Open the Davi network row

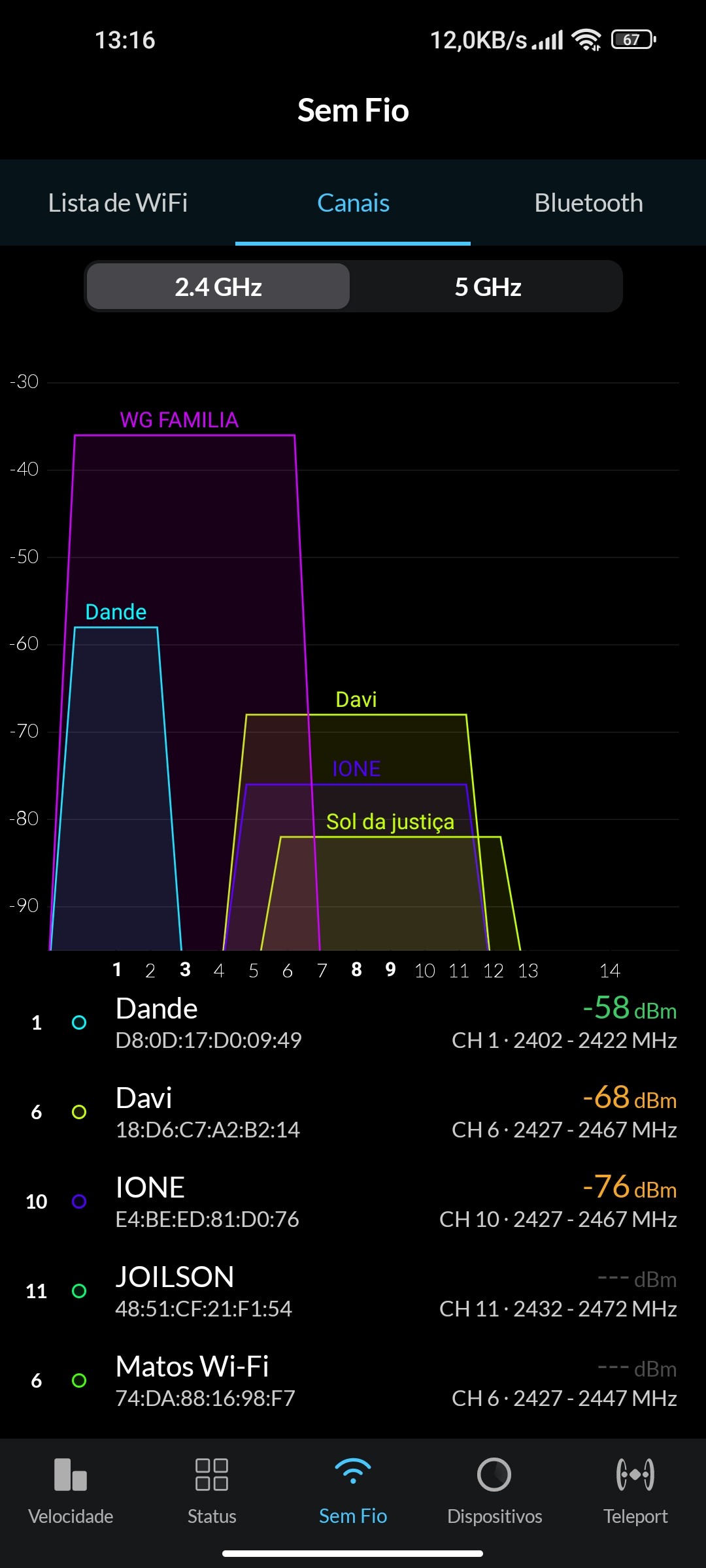(x=353, y=1112)
